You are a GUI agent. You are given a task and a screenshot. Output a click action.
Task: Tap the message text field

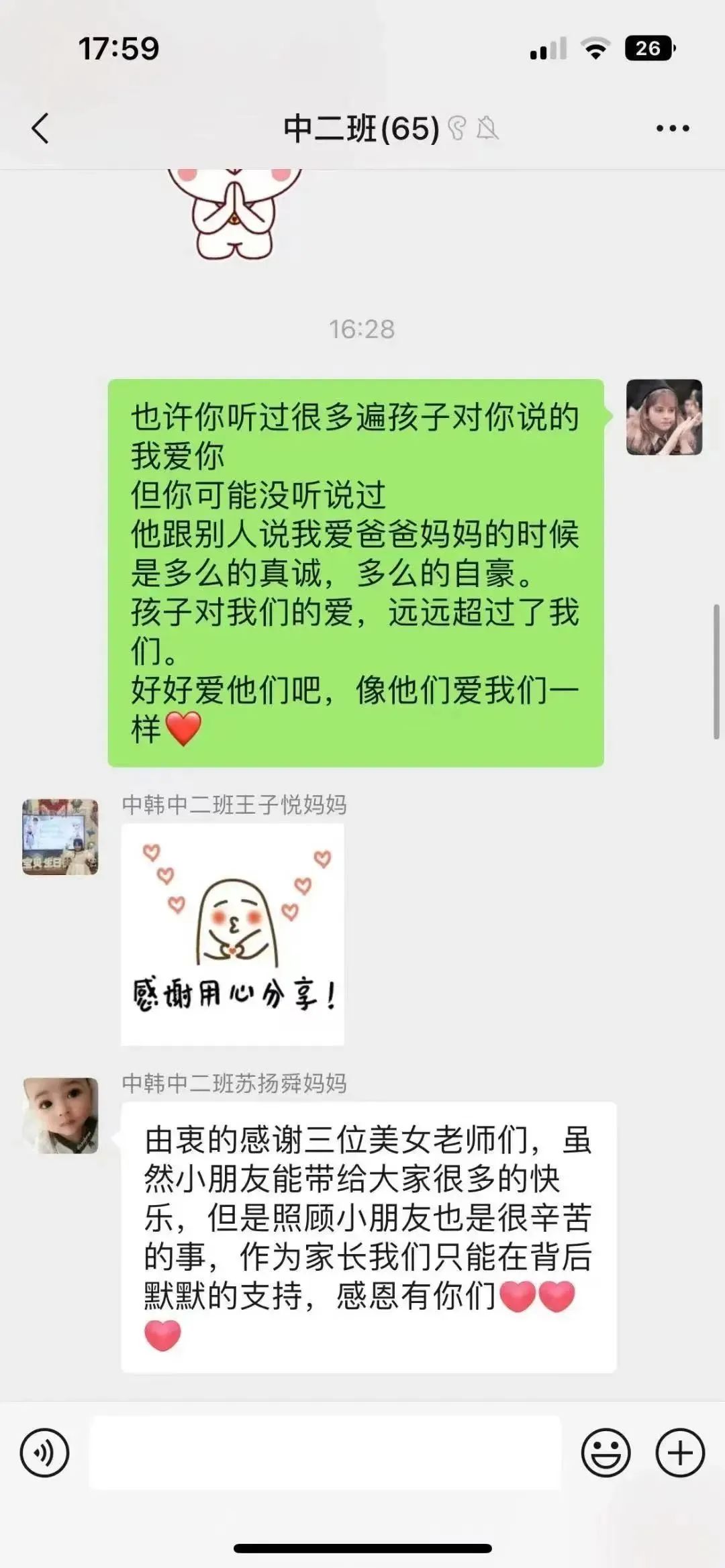point(325,1453)
